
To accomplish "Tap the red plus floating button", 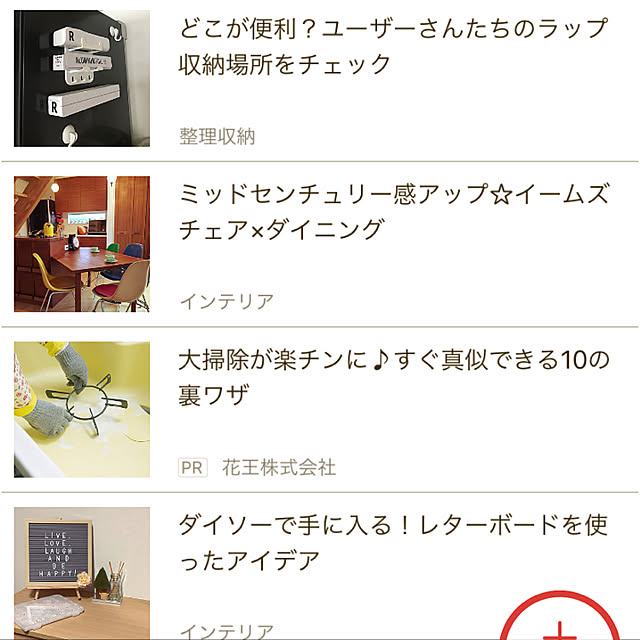I will [561, 626].
